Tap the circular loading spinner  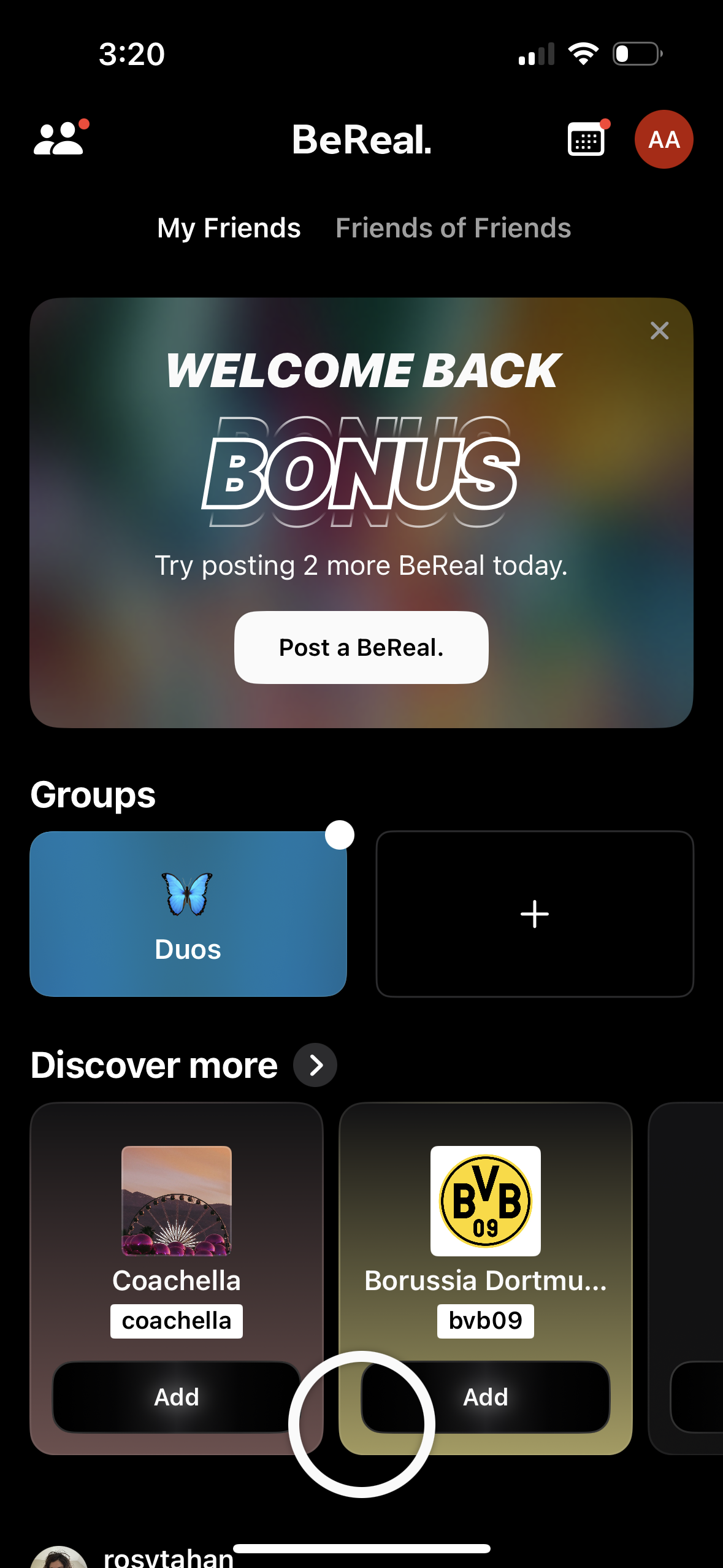coord(361,1423)
